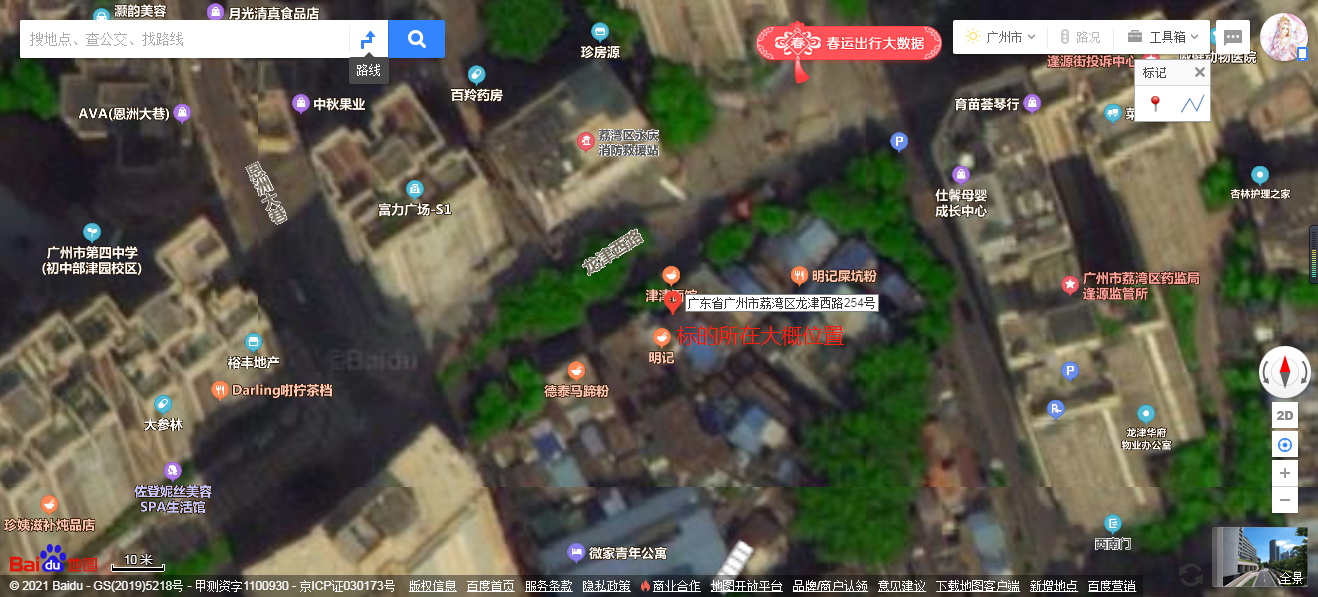Open the 春运出行大数据 banner
This screenshot has height=597, width=1318.
[x=850, y=43]
